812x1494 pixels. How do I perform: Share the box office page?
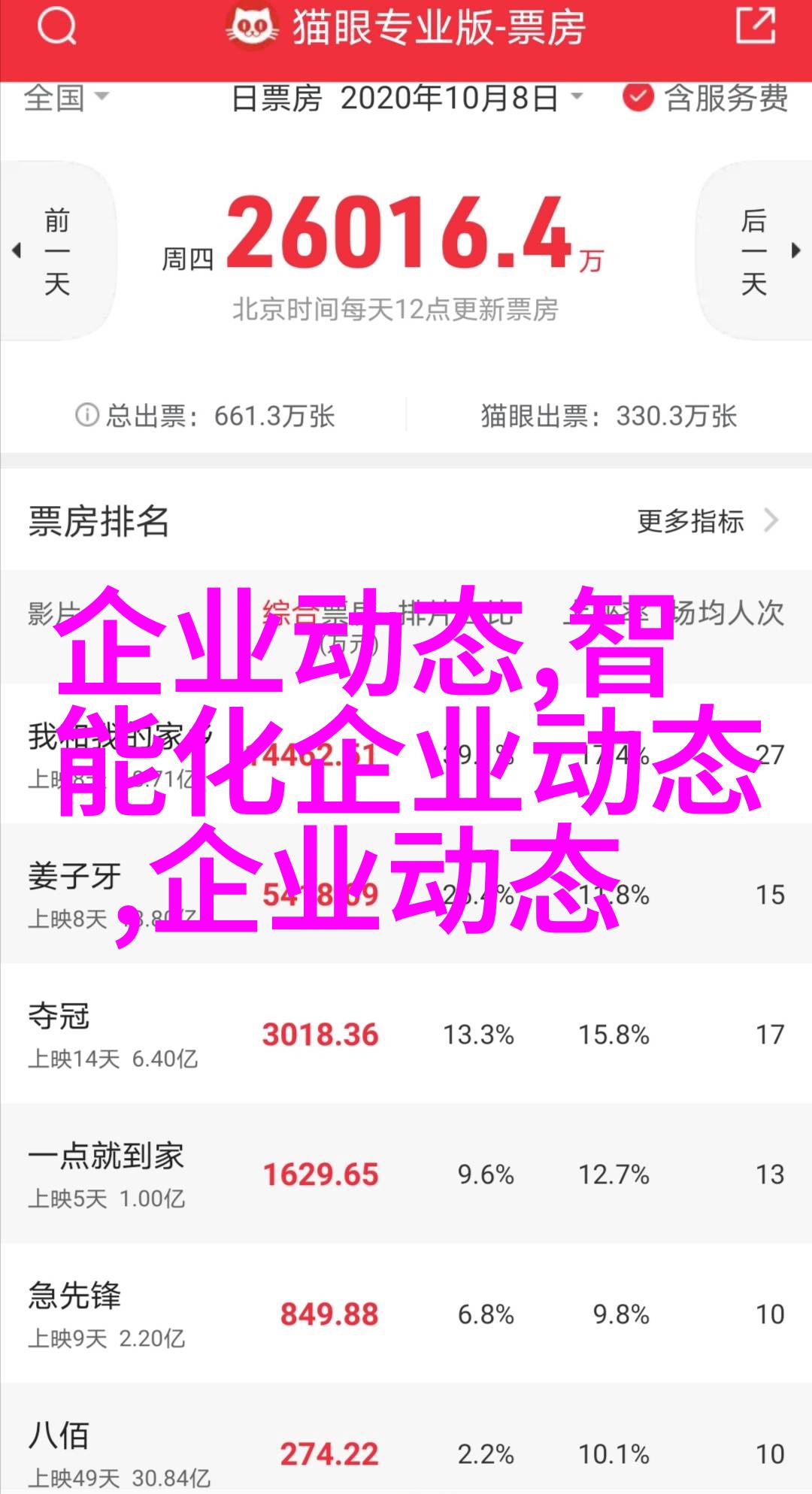click(x=754, y=27)
